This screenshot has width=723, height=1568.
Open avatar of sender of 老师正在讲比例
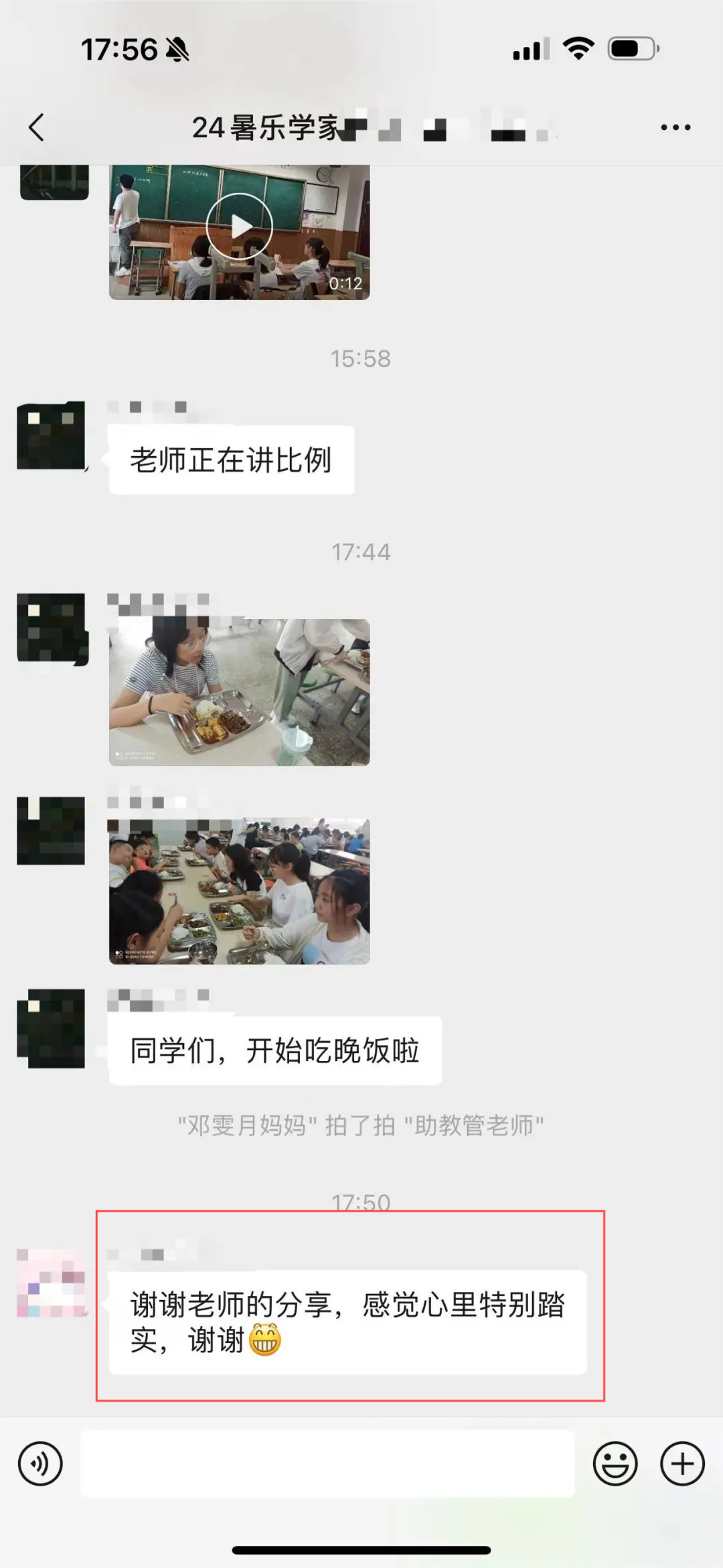pos(52,435)
